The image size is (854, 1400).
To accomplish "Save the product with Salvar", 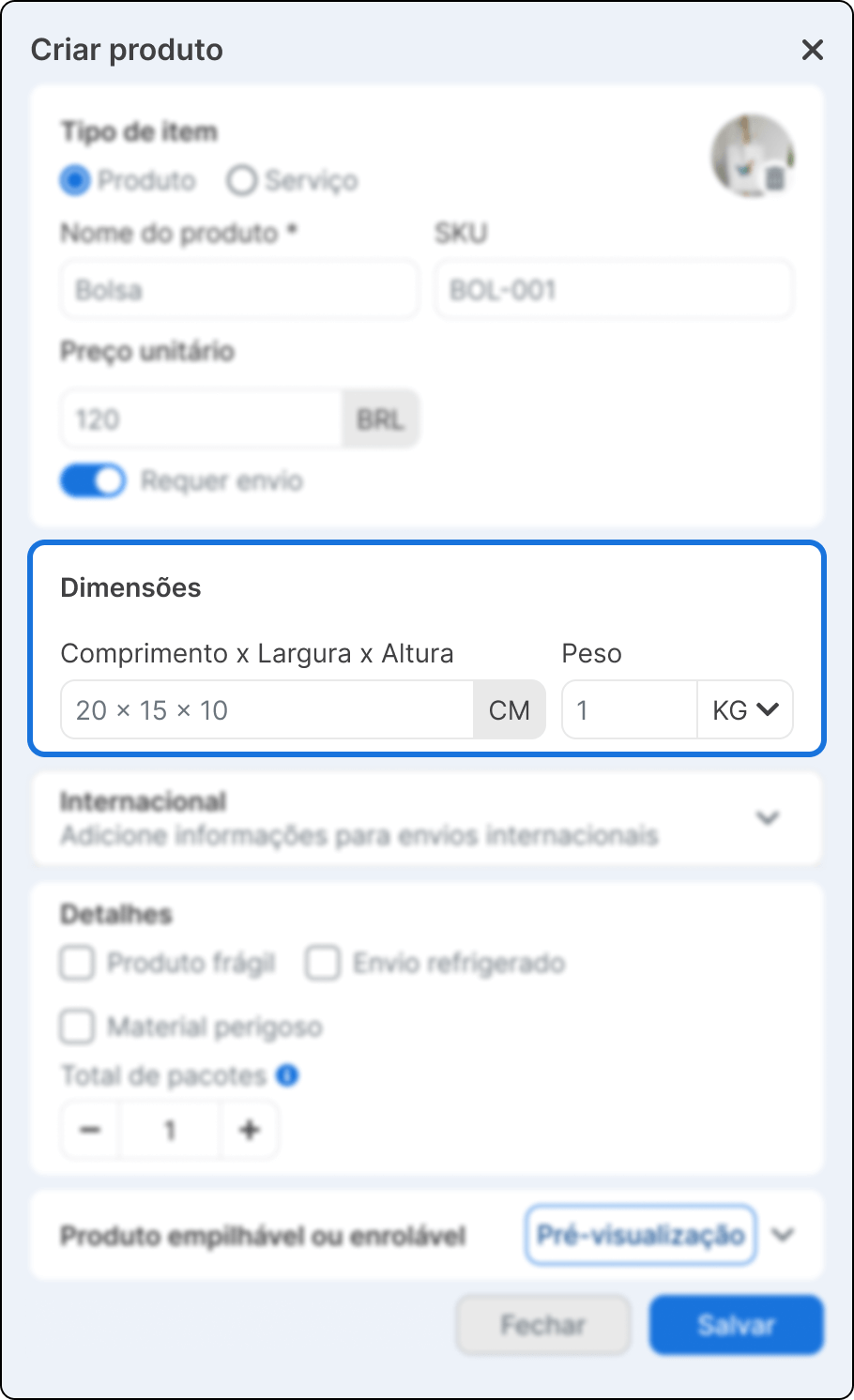I will (x=736, y=1325).
